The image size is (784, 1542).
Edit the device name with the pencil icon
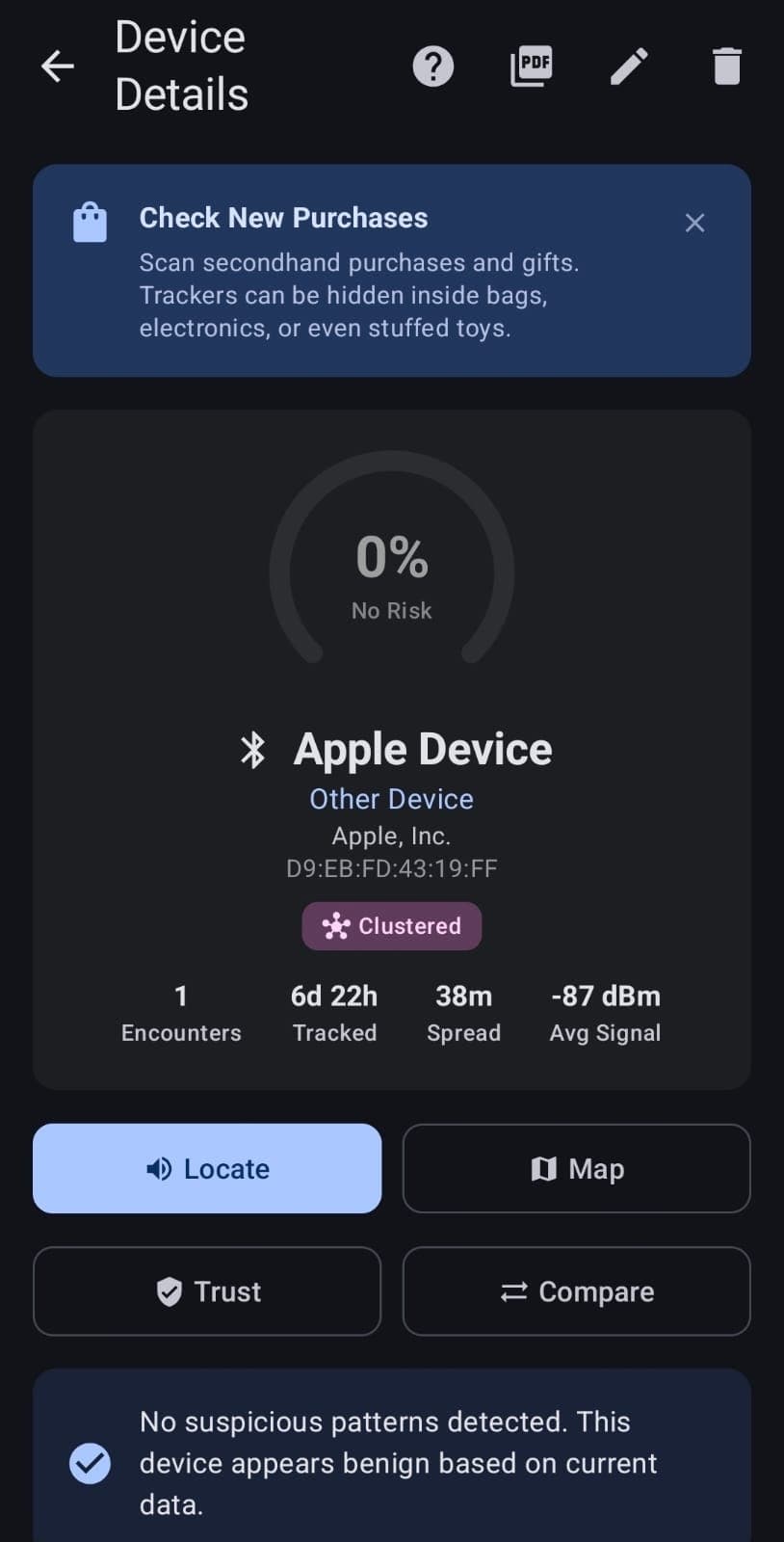coord(629,66)
